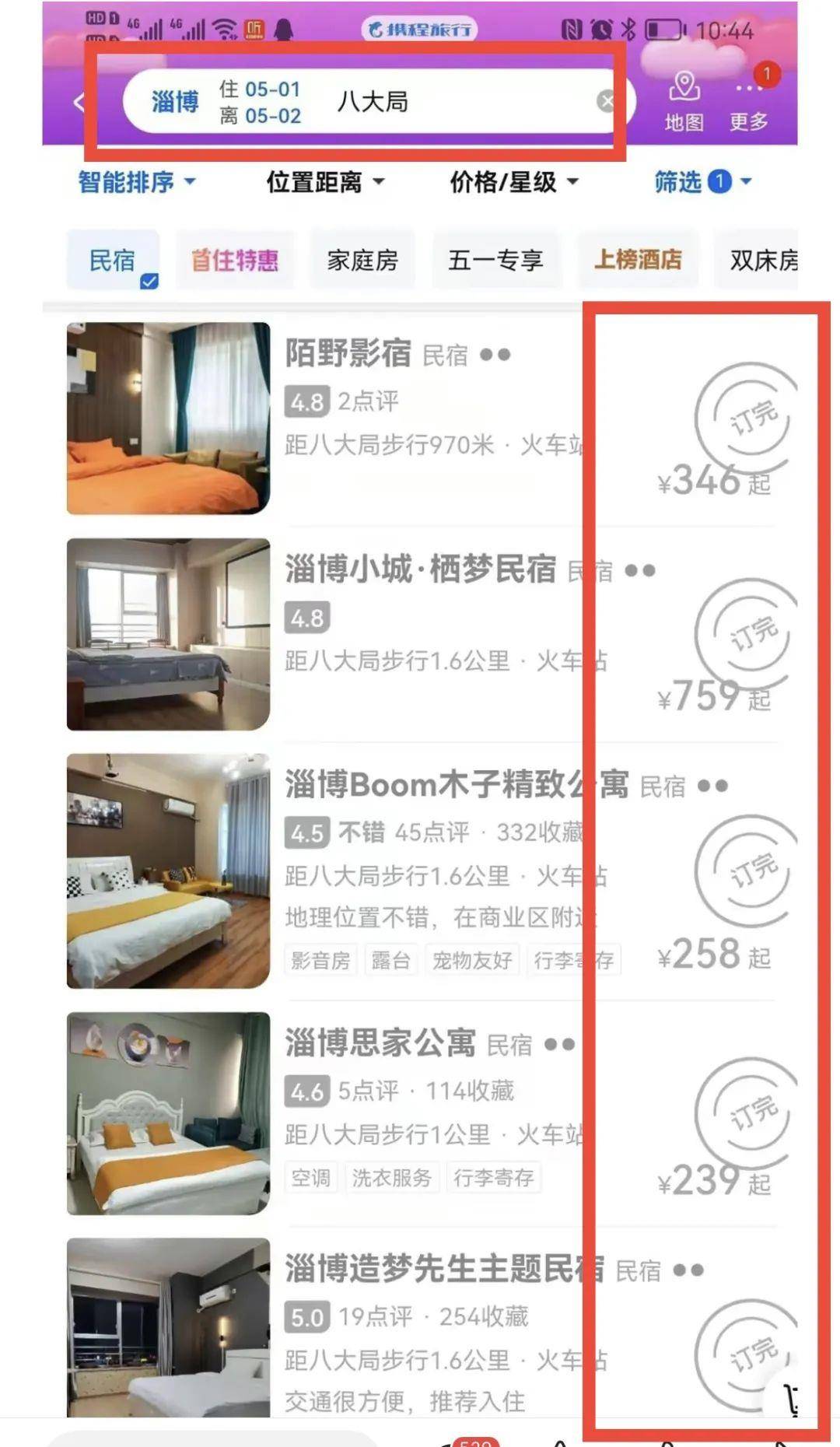The width and height of the screenshot is (840, 1447).
Task: Expand the 位置距离 dropdown
Action: pos(325,182)
